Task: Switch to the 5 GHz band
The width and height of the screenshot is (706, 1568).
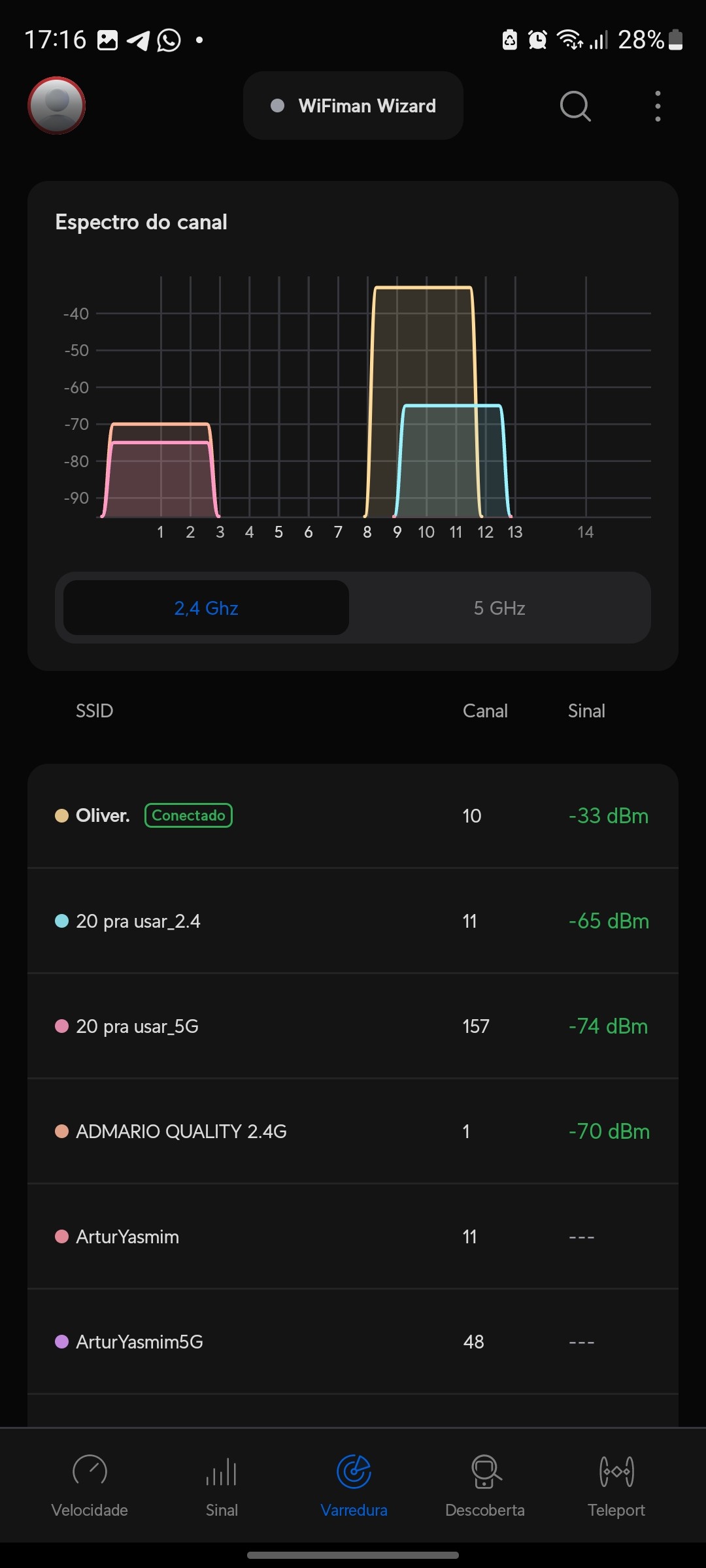Action: [499, 608]
